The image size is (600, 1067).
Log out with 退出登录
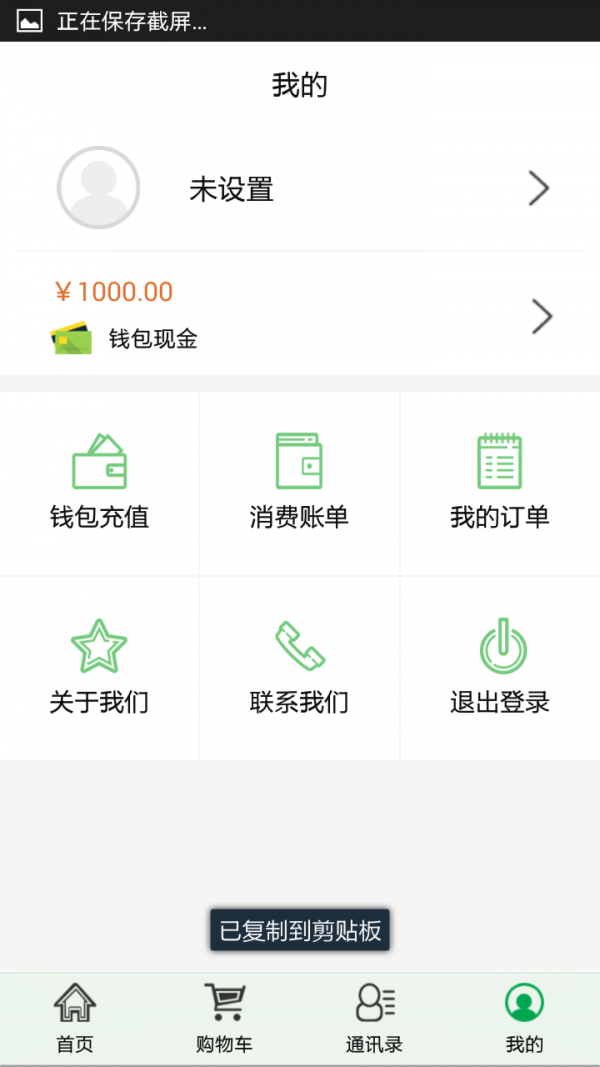click(499, 667)
